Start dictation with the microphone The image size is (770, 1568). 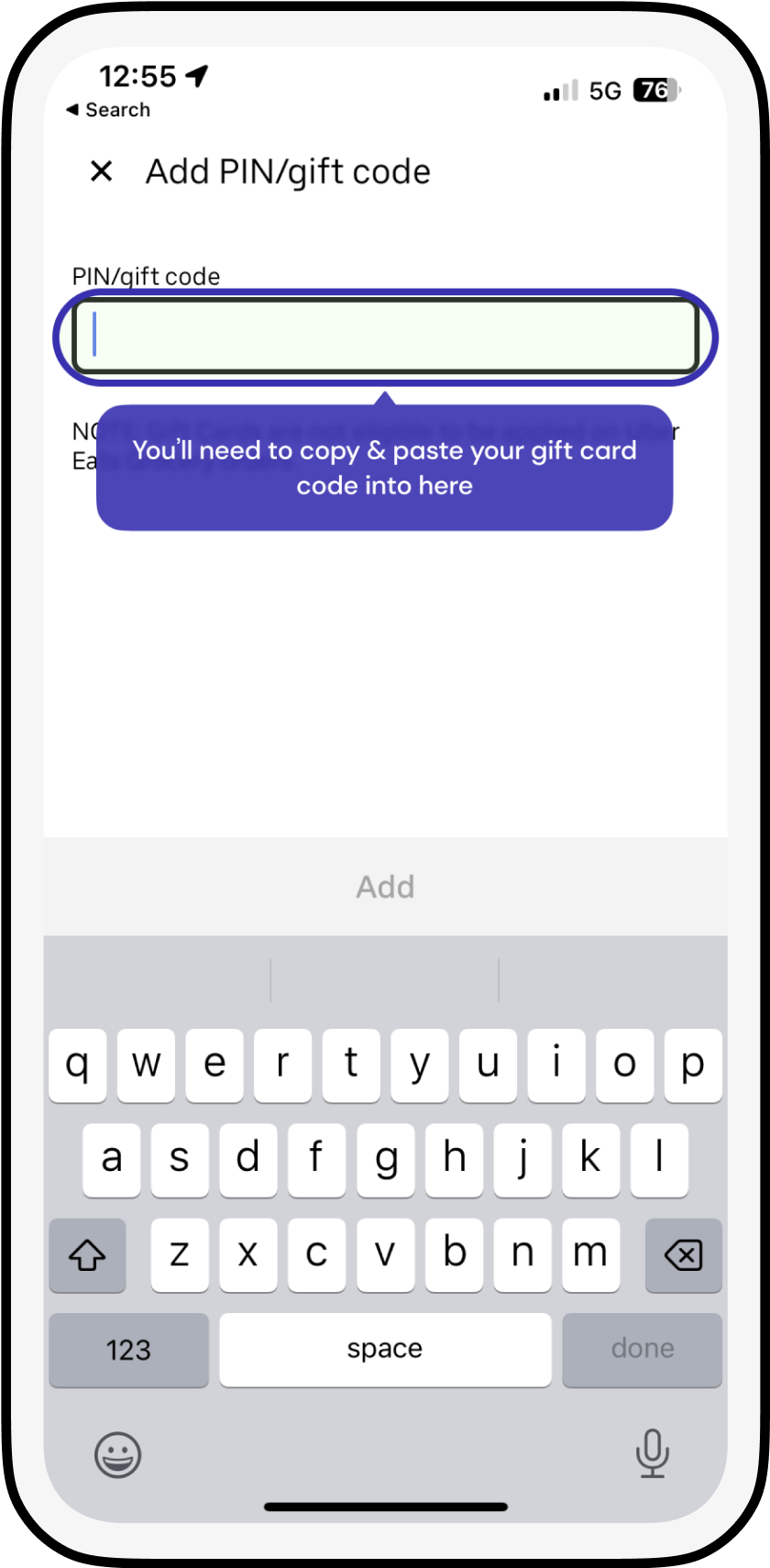(652, 1453)
